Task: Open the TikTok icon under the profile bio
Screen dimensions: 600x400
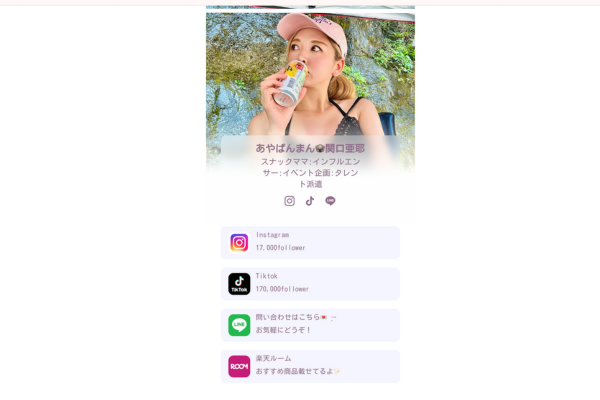Action: point(310,201)
